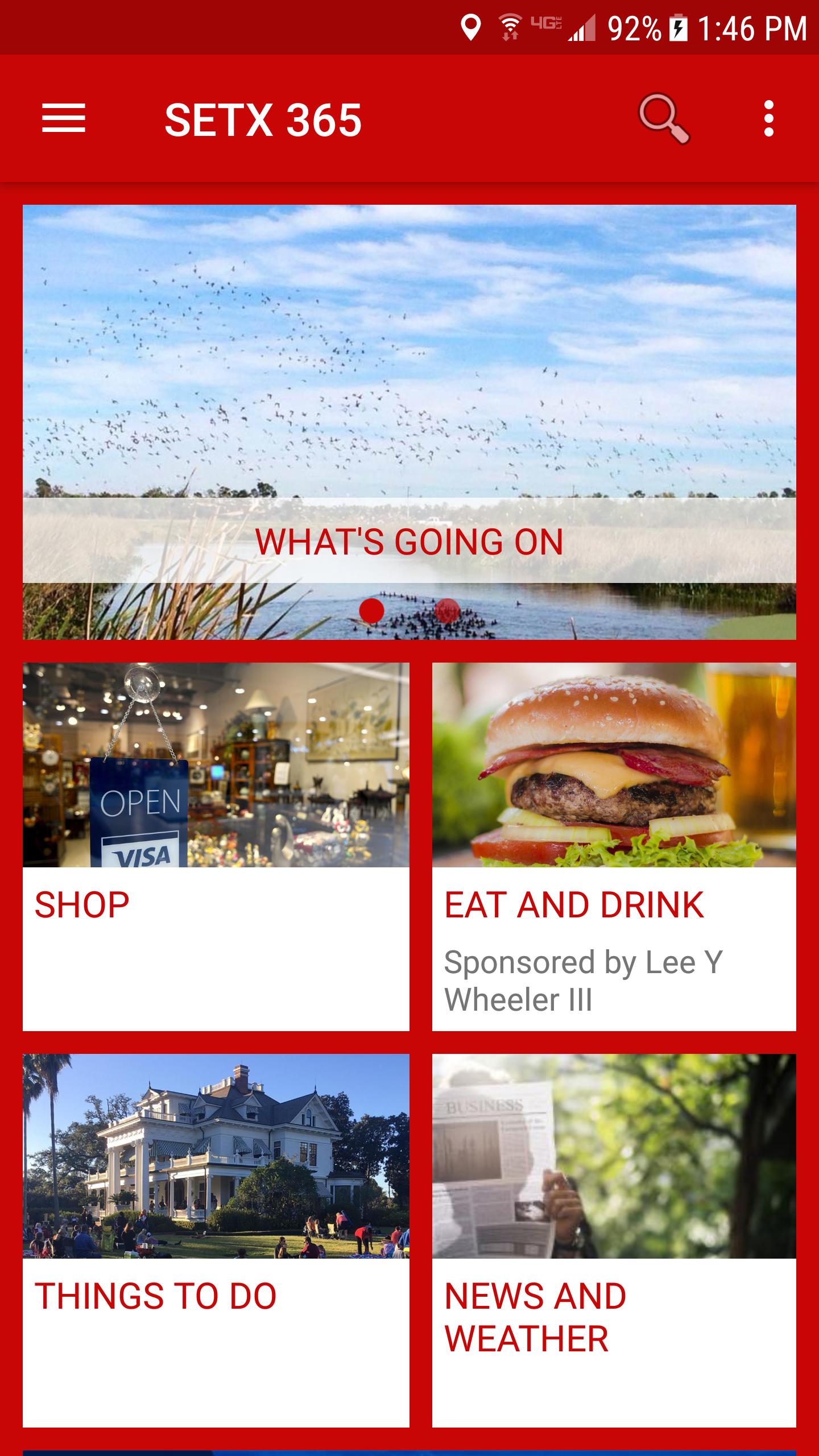This screenshot has height=1456, width=819.
Task: Open the navigation drawer menu
Action: pos(63,119)
